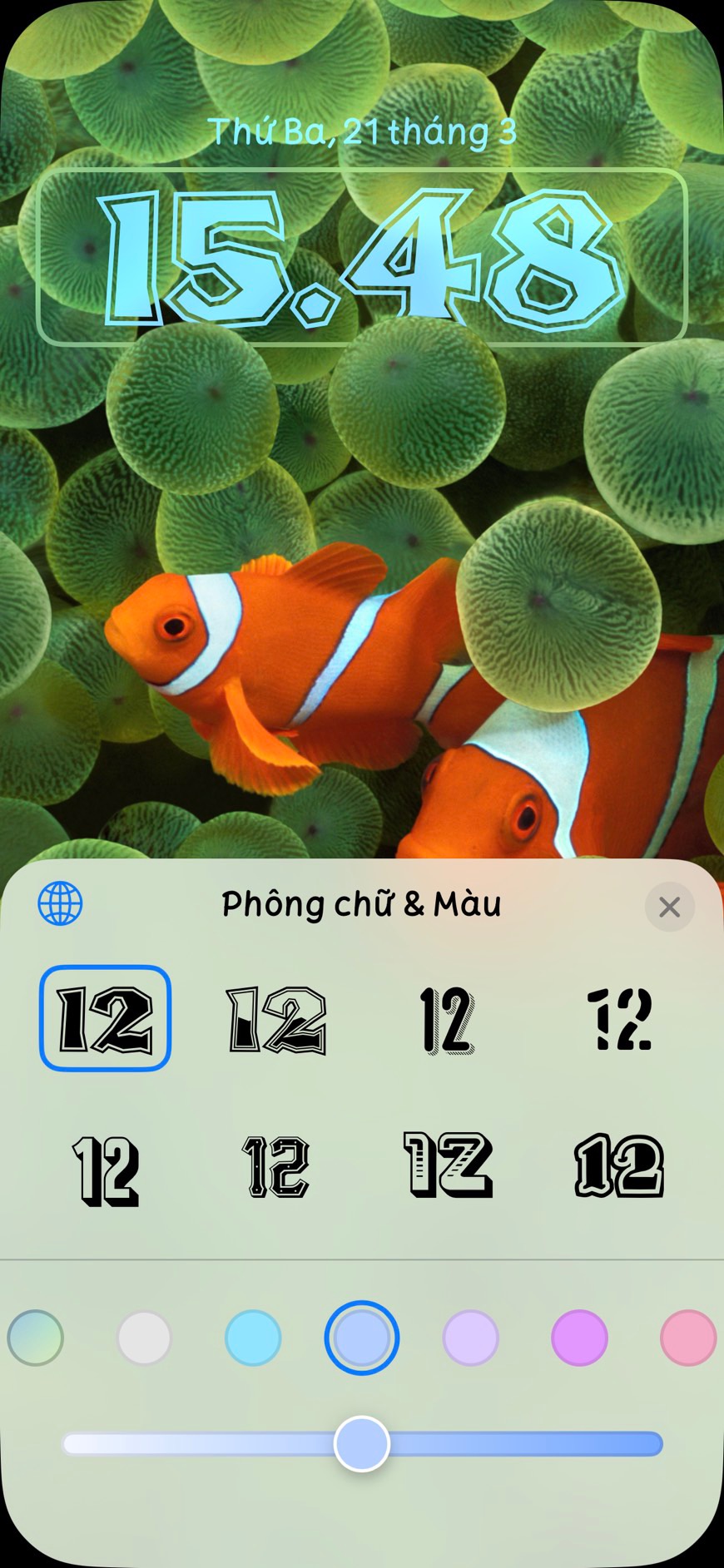Viewport: 724px width, 1568px height.
Task: Tap the Thứ Ba, 21 tháng 3 date widget
Action: (361, 131)
